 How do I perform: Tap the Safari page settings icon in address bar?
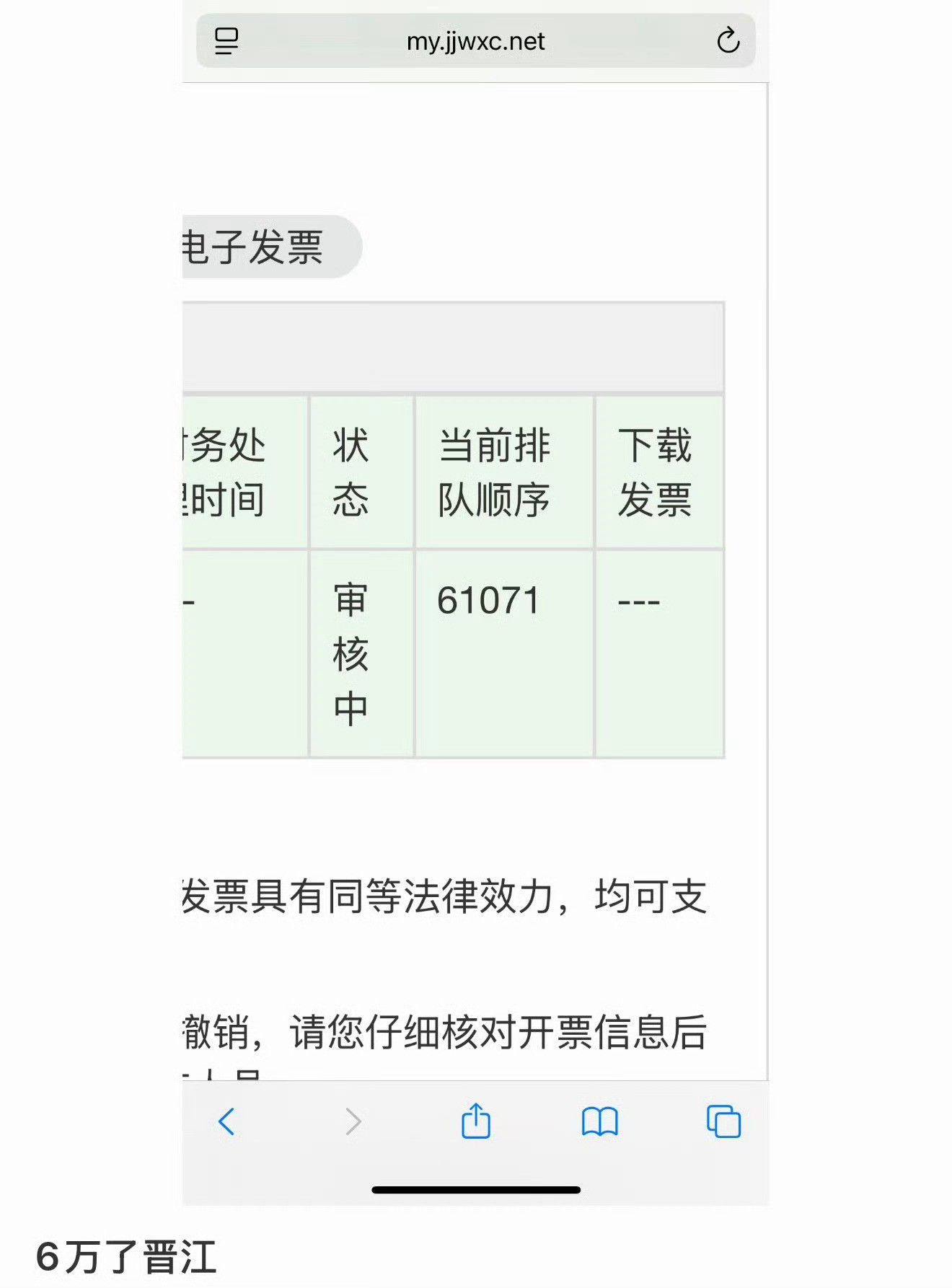click(224, 41)
